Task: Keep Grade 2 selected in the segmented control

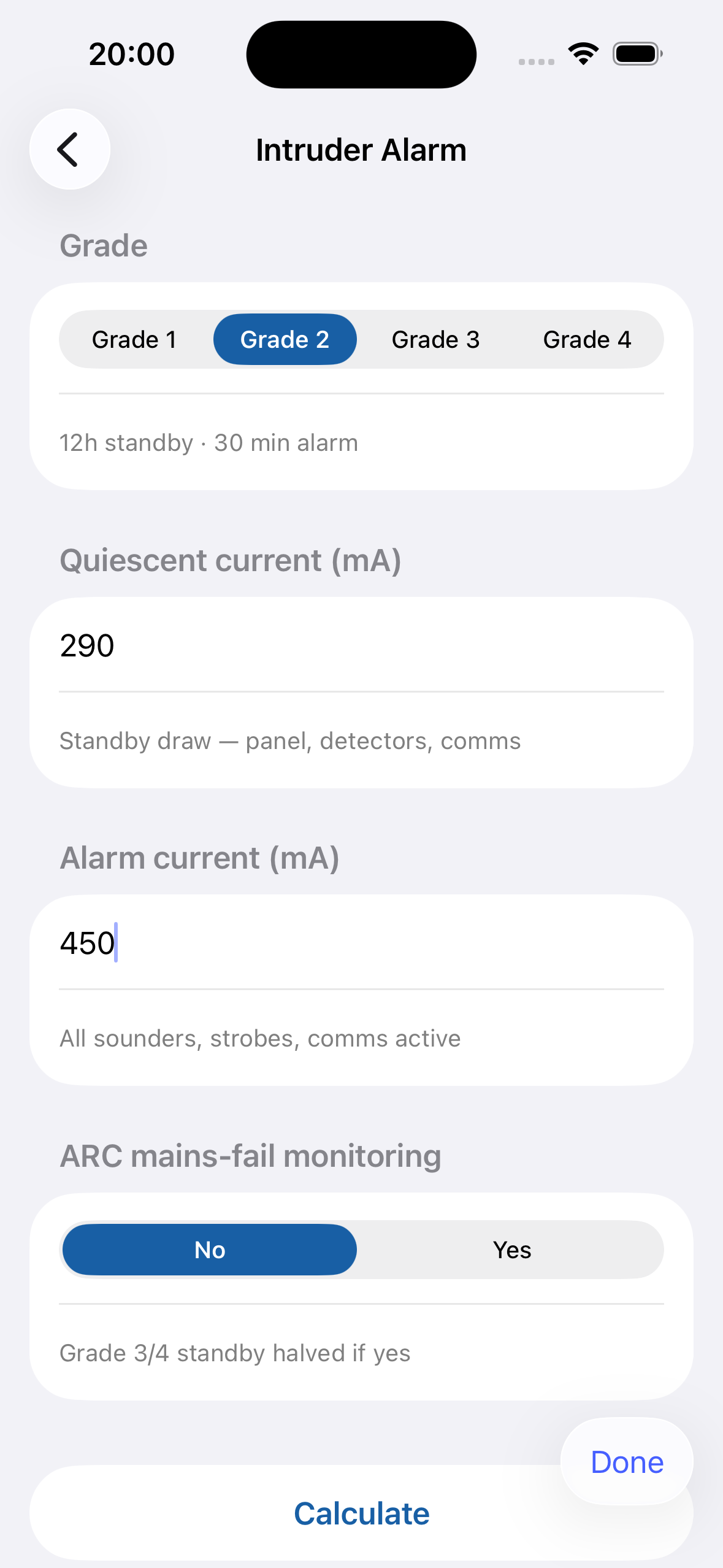Action: click(x=285, y=339)
